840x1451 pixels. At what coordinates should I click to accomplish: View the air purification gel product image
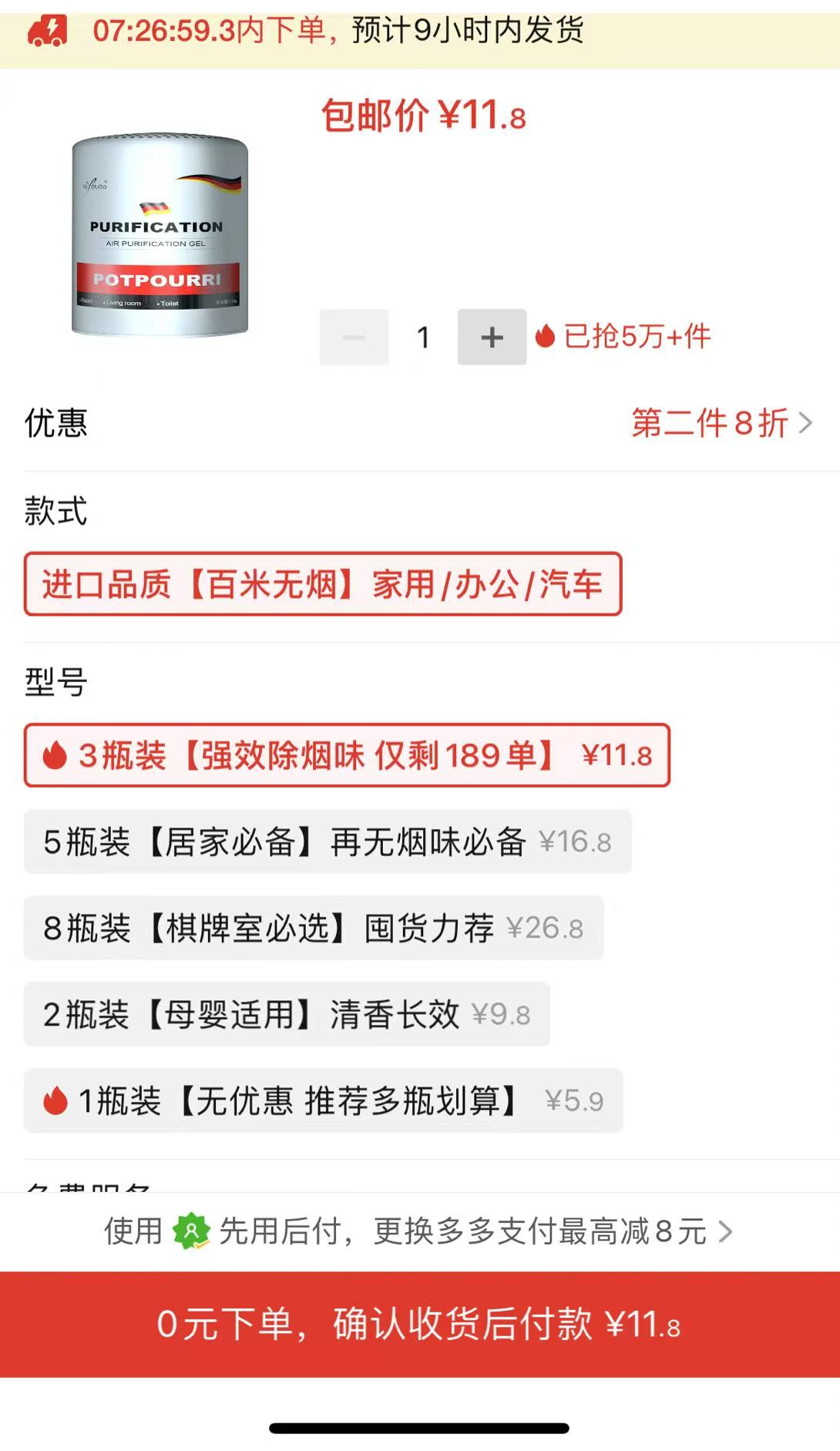coord(160,235)
